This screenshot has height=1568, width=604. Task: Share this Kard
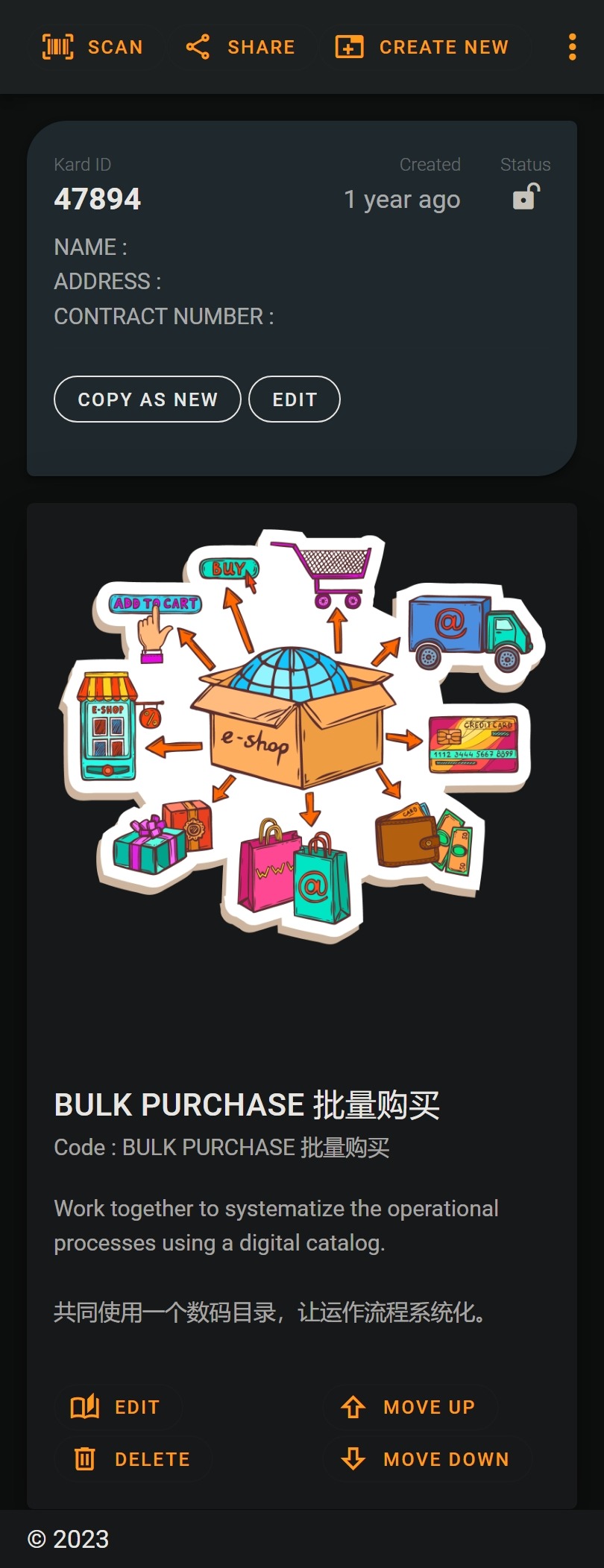tap(240, 47)
